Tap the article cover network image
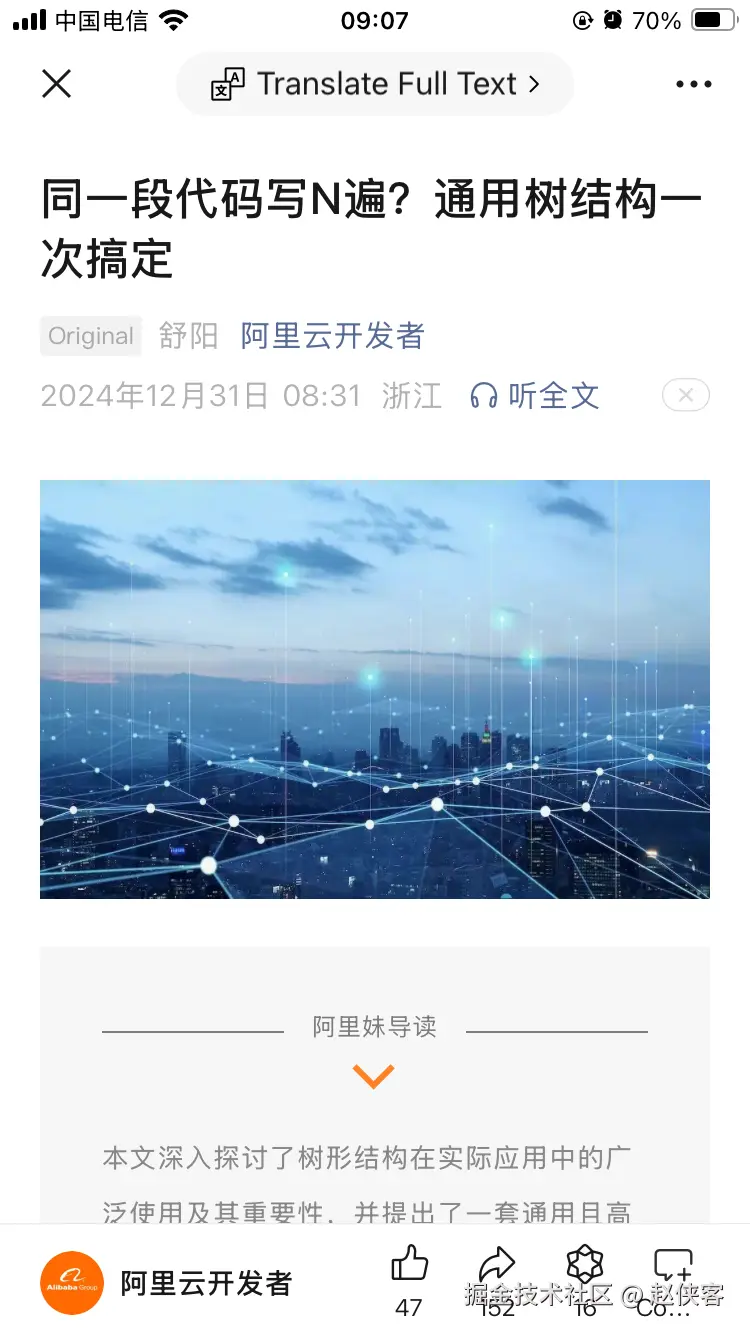This screenshot has height=1334, width=750. 375,690
